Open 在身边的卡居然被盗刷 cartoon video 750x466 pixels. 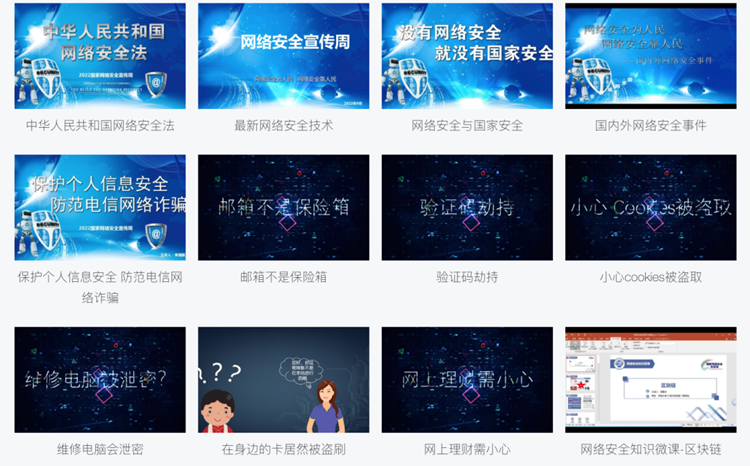(x=283, y=380)
